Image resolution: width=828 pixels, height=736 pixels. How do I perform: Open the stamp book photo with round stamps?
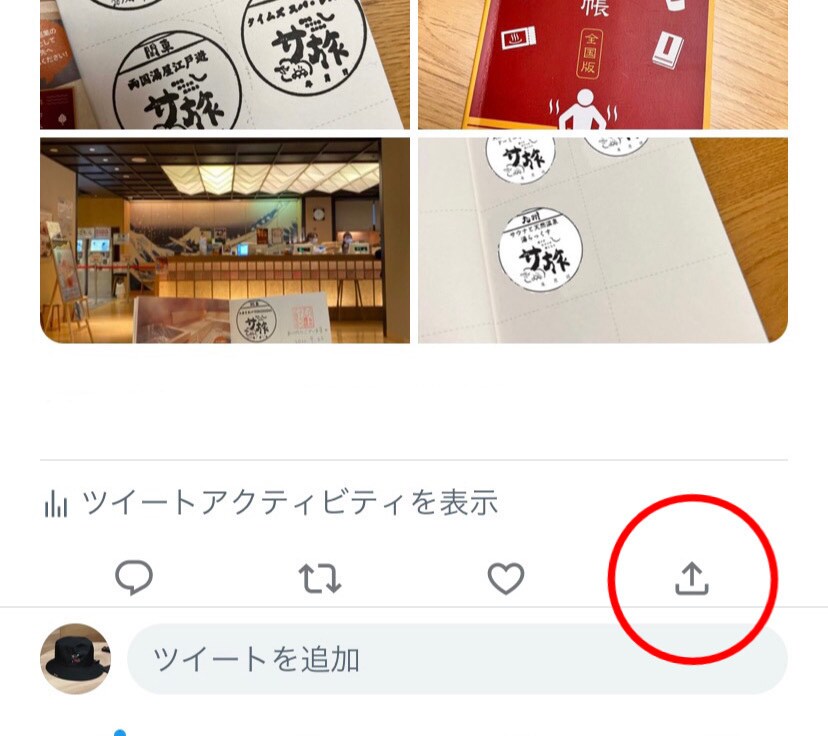click(225, 64)
